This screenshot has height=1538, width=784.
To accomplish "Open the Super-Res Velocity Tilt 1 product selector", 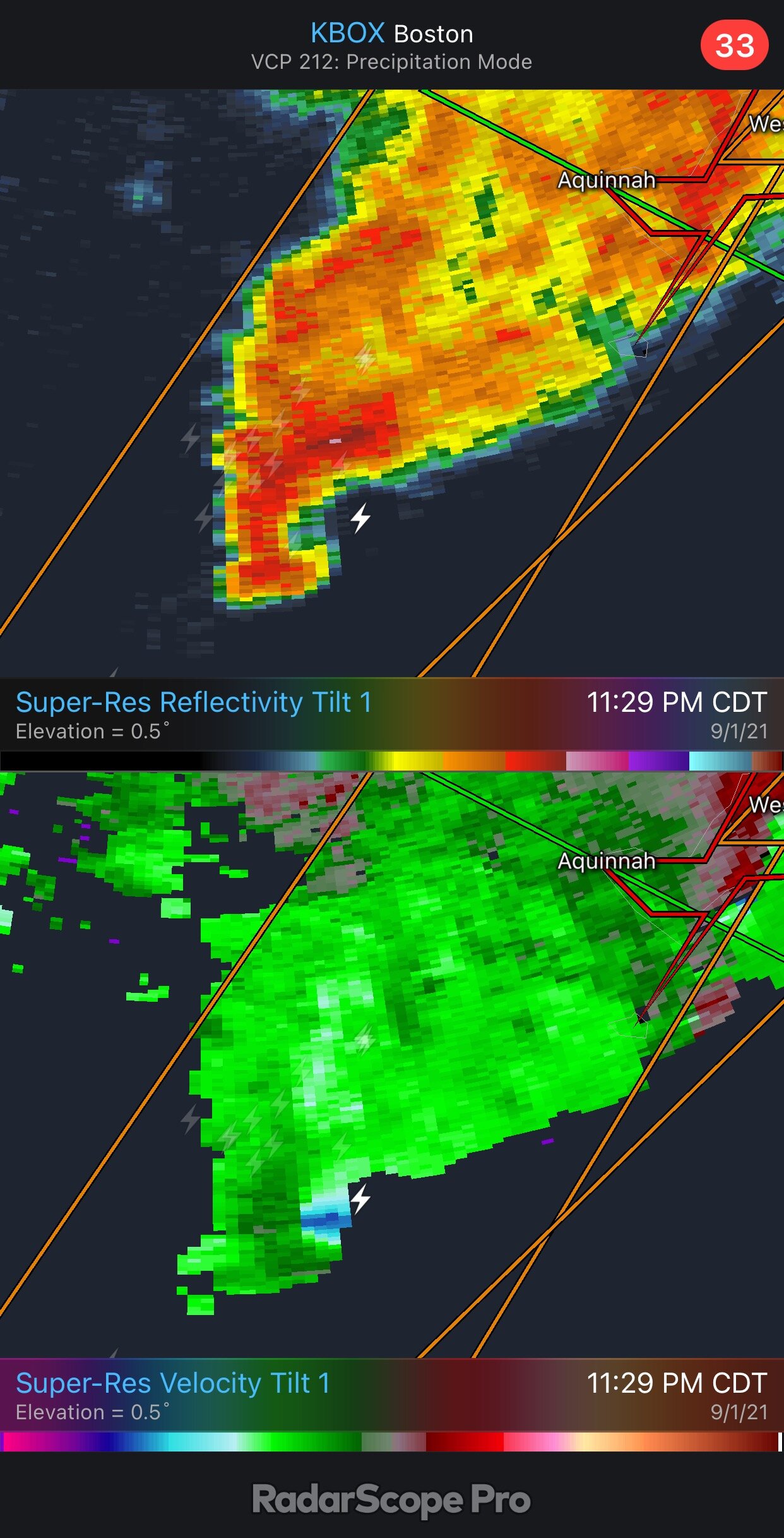I will pos(172,1383).
